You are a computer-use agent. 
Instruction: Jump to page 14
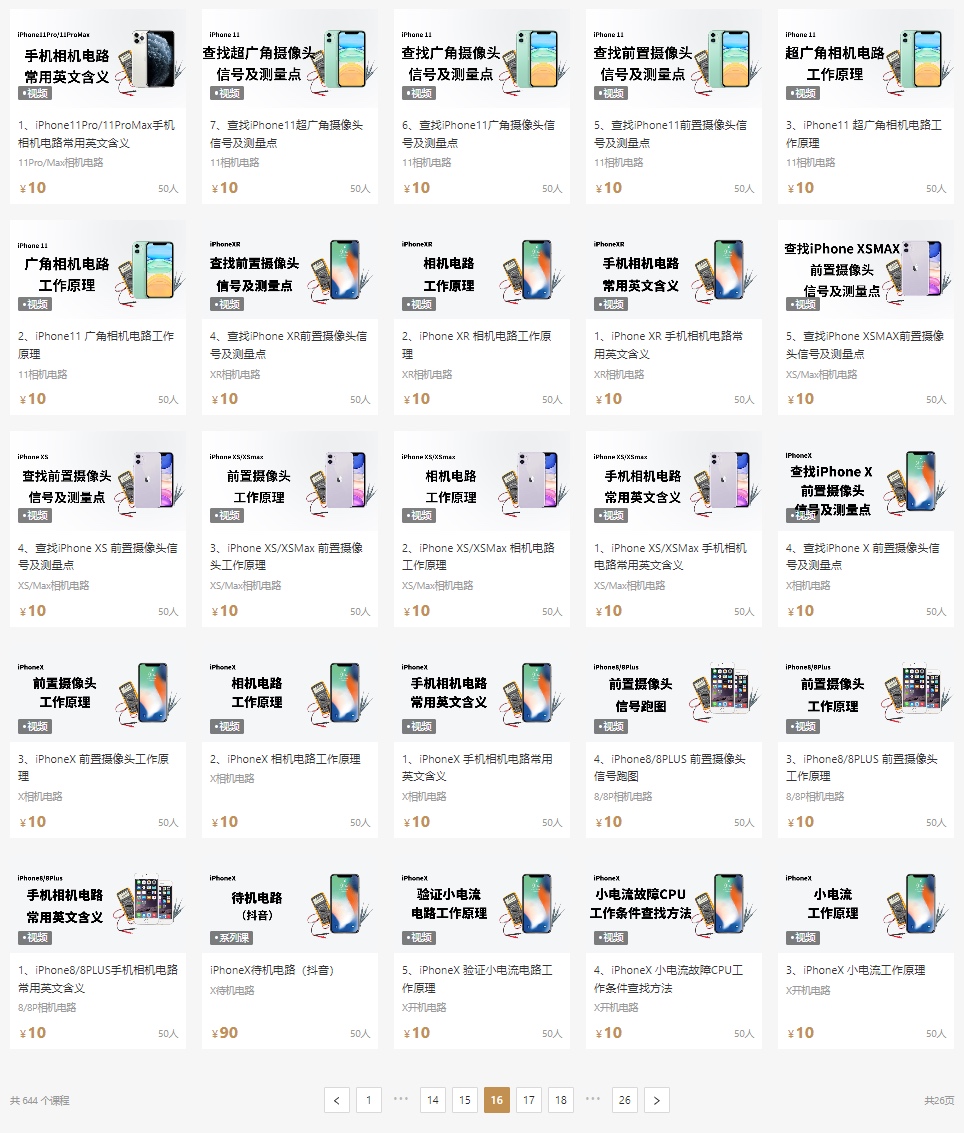432,1100
